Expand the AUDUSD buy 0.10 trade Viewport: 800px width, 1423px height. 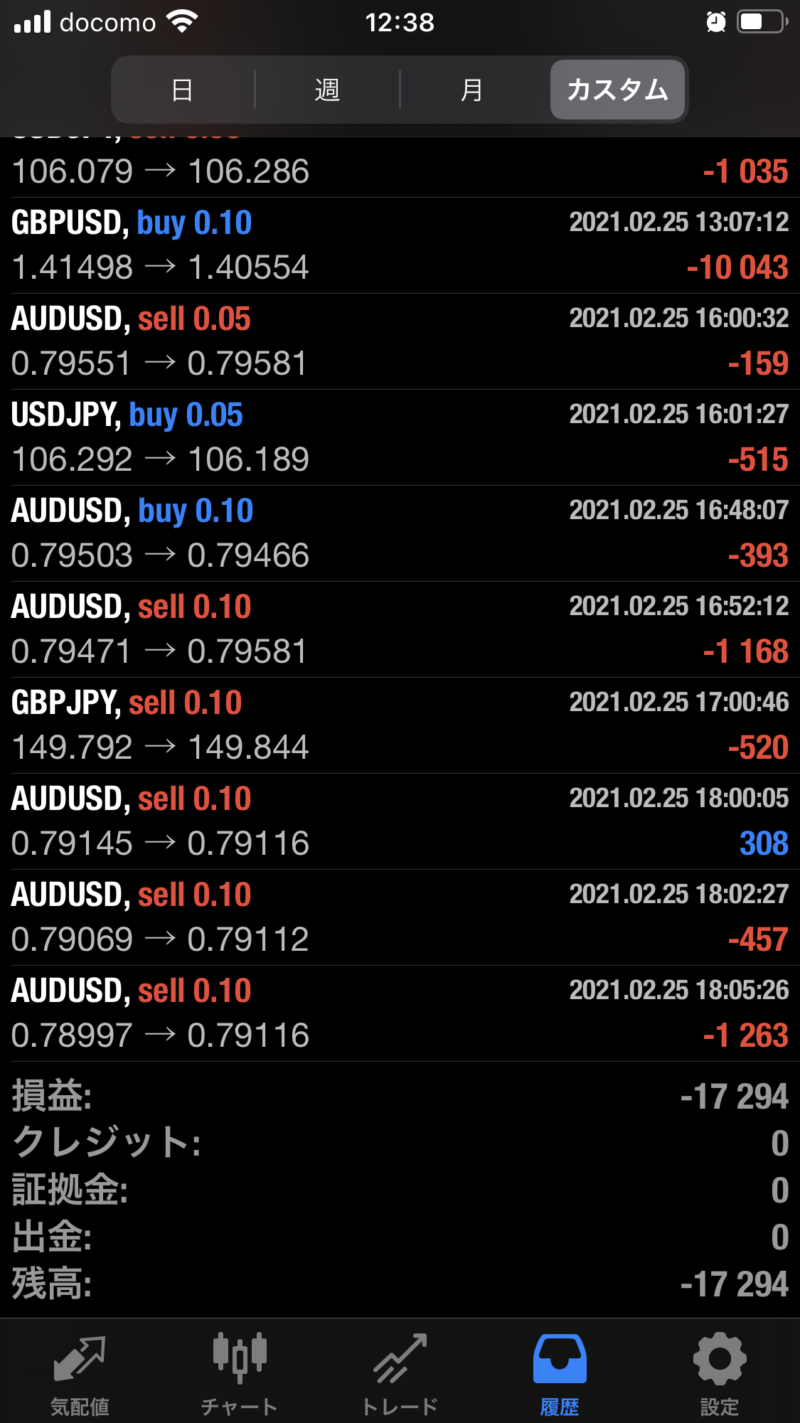coord(400,533)
